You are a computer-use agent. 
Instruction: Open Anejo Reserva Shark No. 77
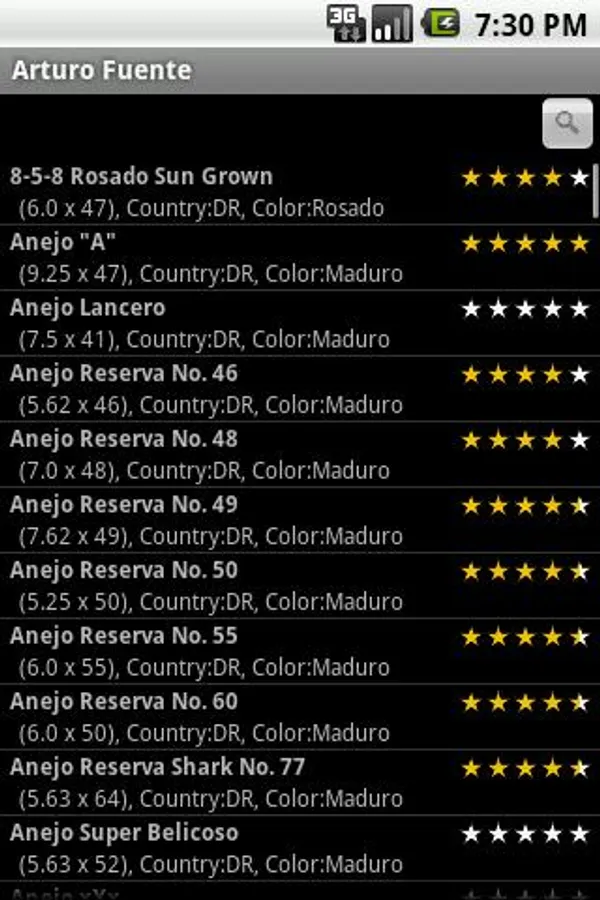[230, 782]
